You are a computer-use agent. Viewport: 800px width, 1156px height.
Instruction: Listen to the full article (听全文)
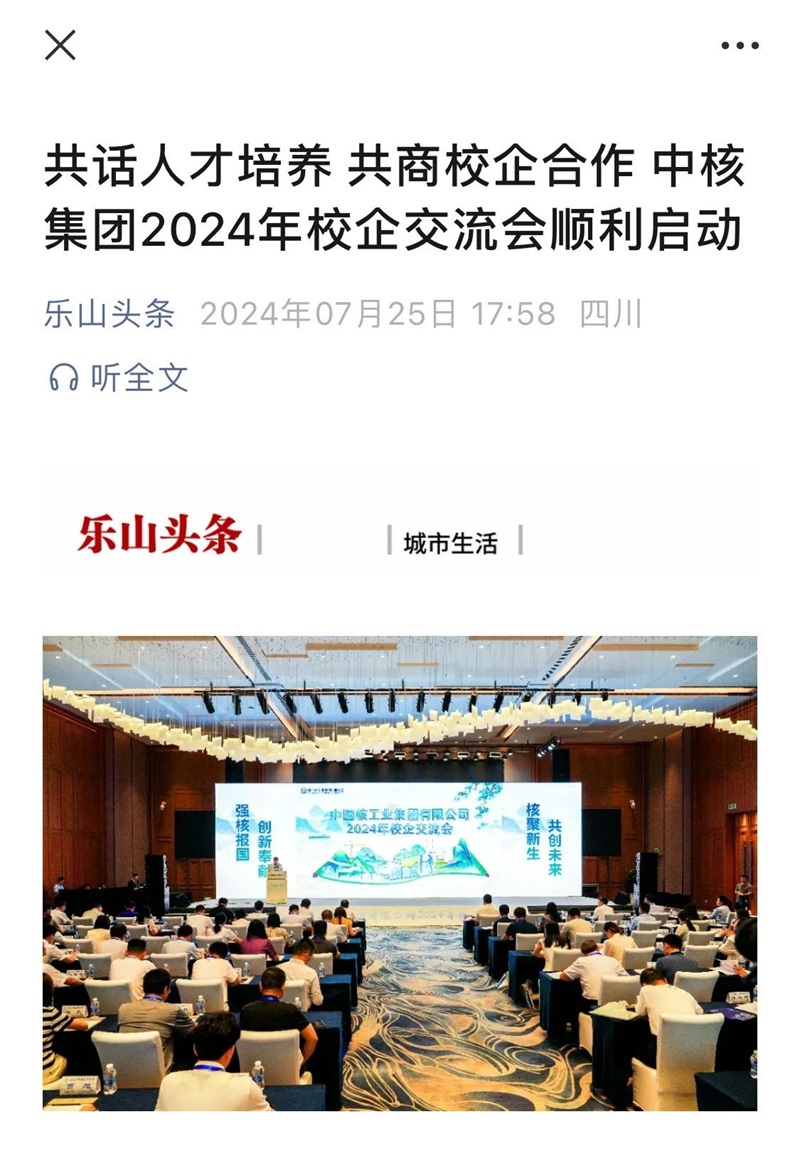(x=119, y=378)
